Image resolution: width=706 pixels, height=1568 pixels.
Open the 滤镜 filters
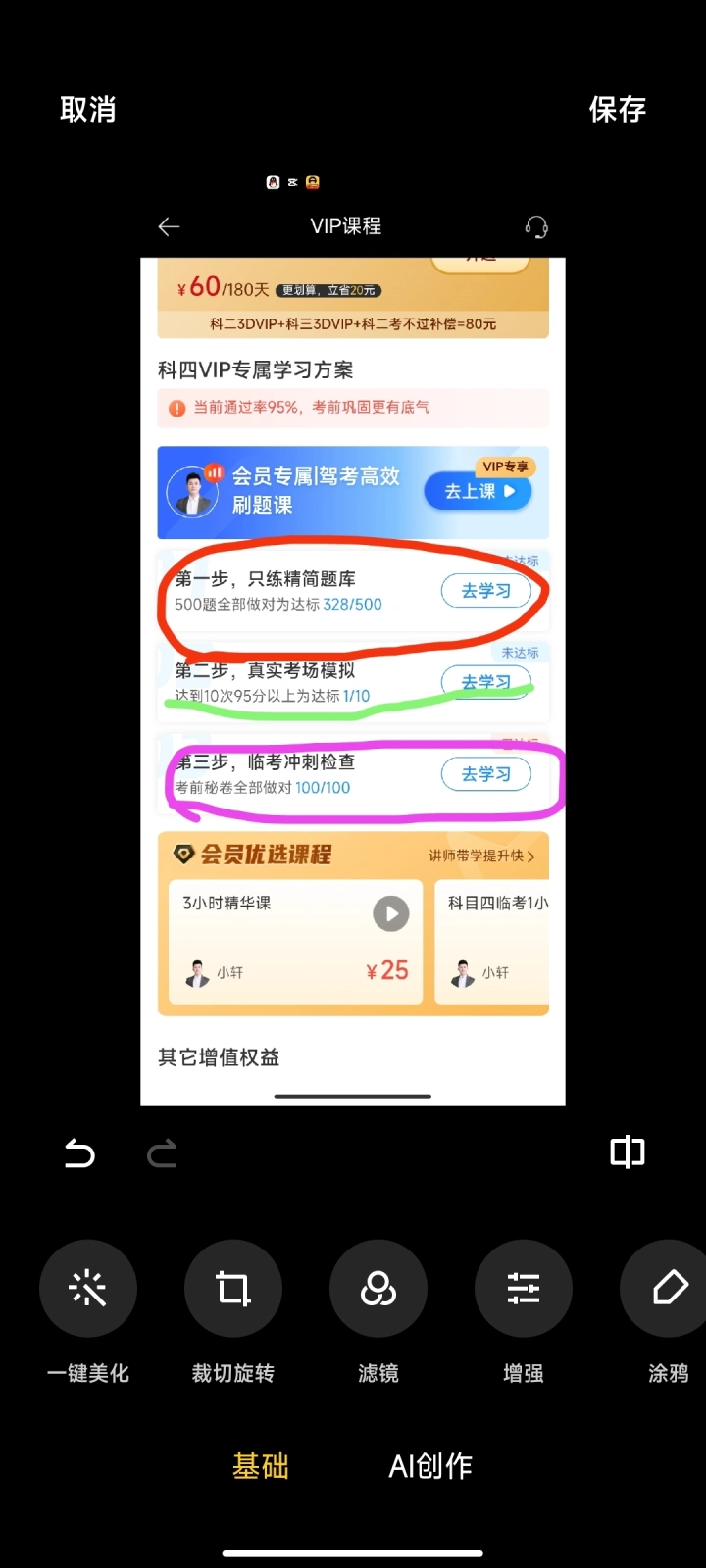coord(378,1289)
